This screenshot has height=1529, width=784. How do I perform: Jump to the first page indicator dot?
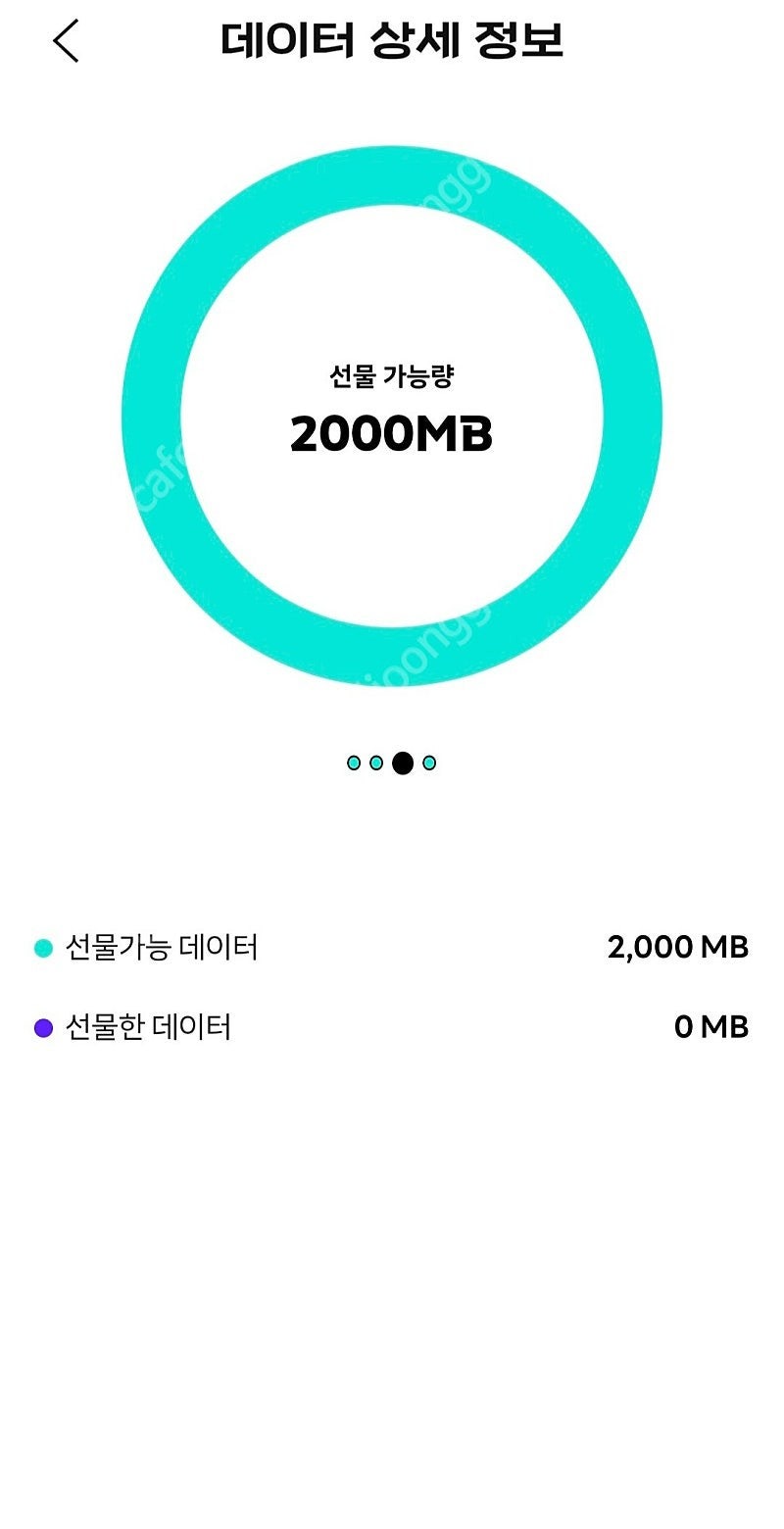(354, 764)
